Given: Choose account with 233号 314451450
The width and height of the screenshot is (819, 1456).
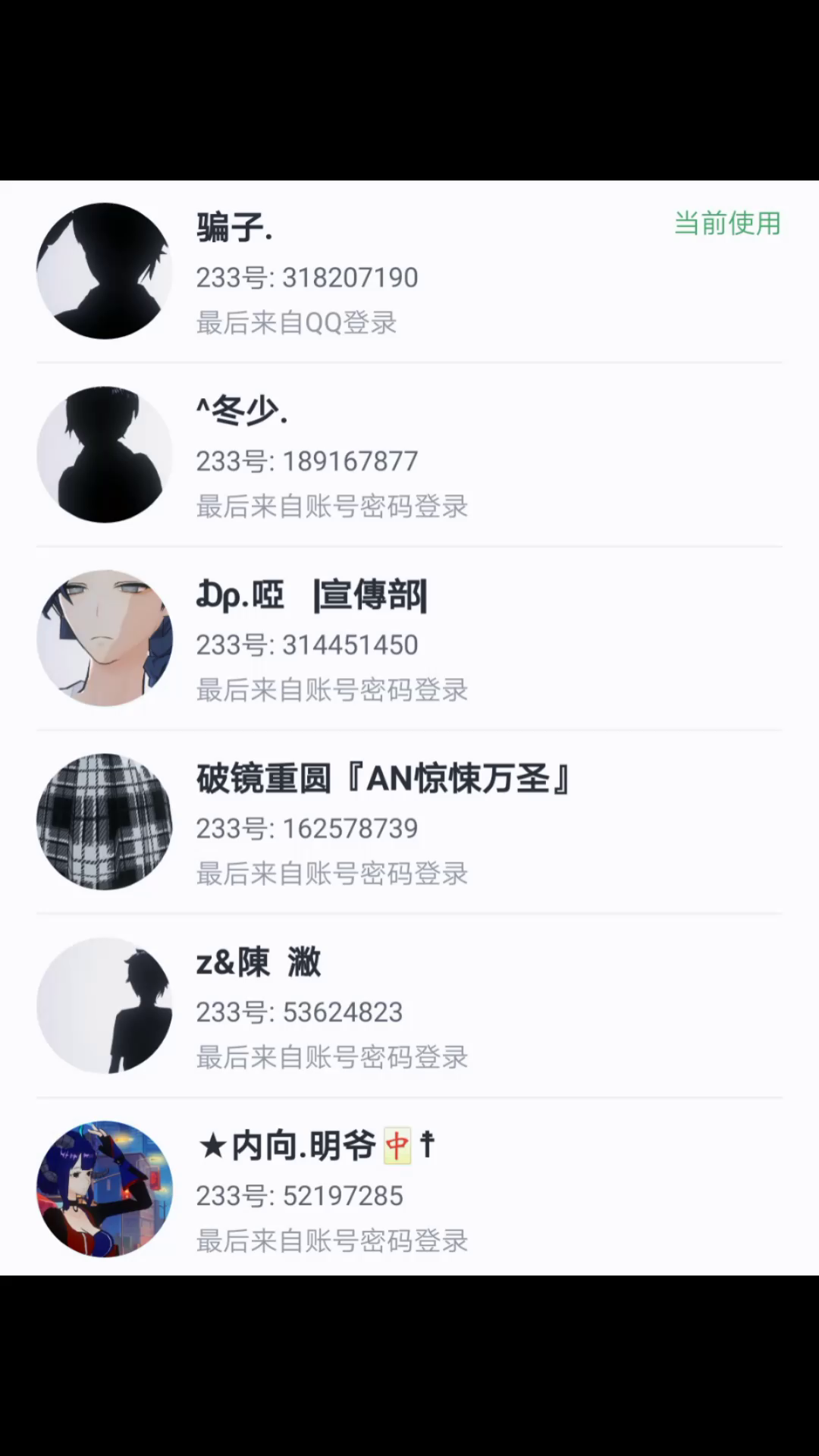Looking at the screenshot, I should (x=409, y=639).
